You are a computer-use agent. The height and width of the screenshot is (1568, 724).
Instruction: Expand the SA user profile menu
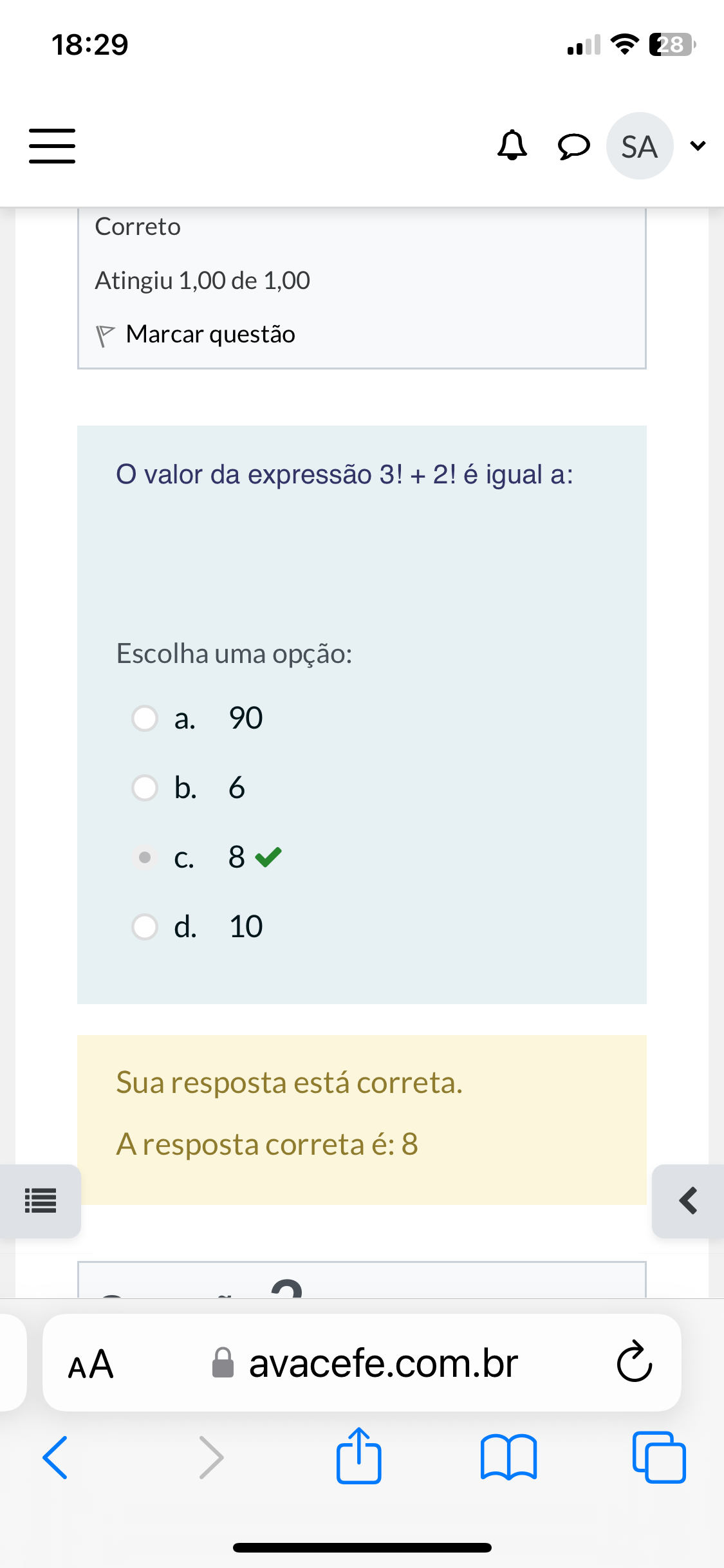pos(697,146)
